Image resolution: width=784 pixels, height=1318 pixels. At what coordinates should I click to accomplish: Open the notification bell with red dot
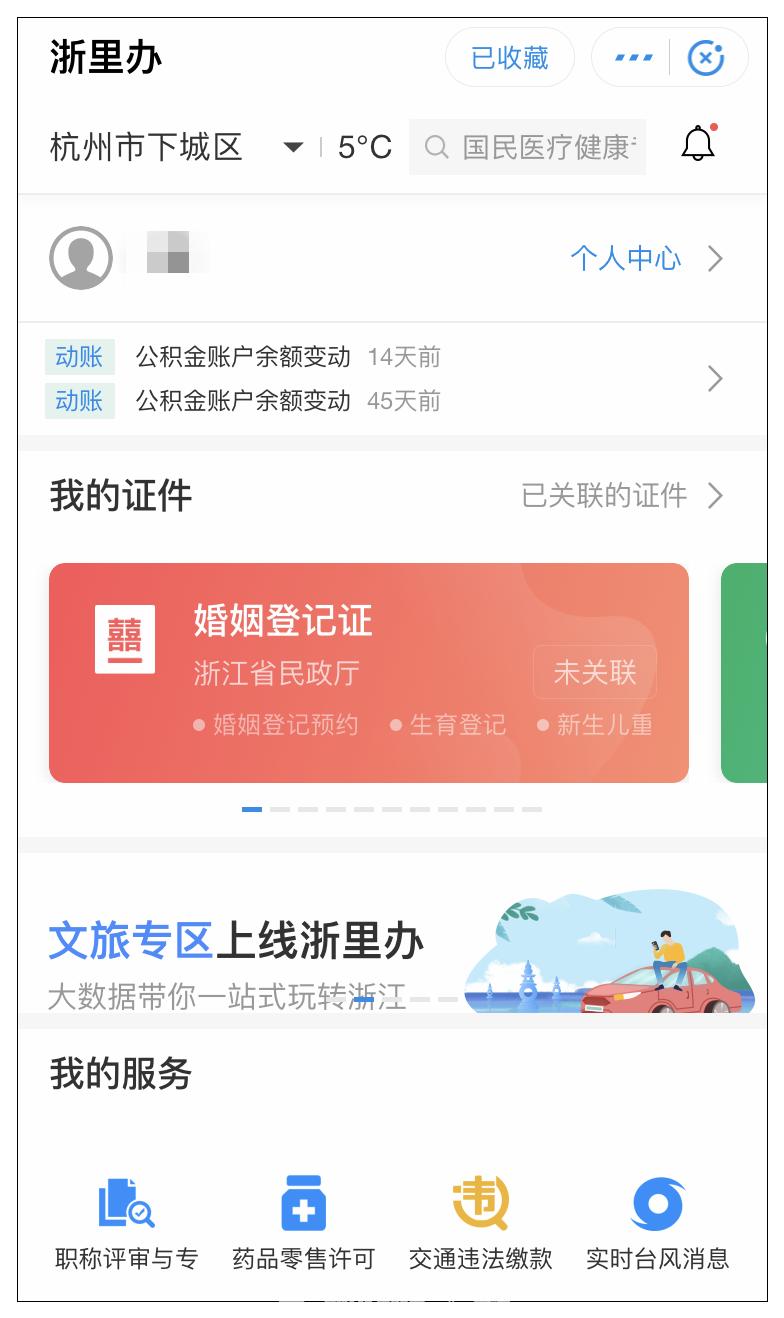tap(698, 145)
